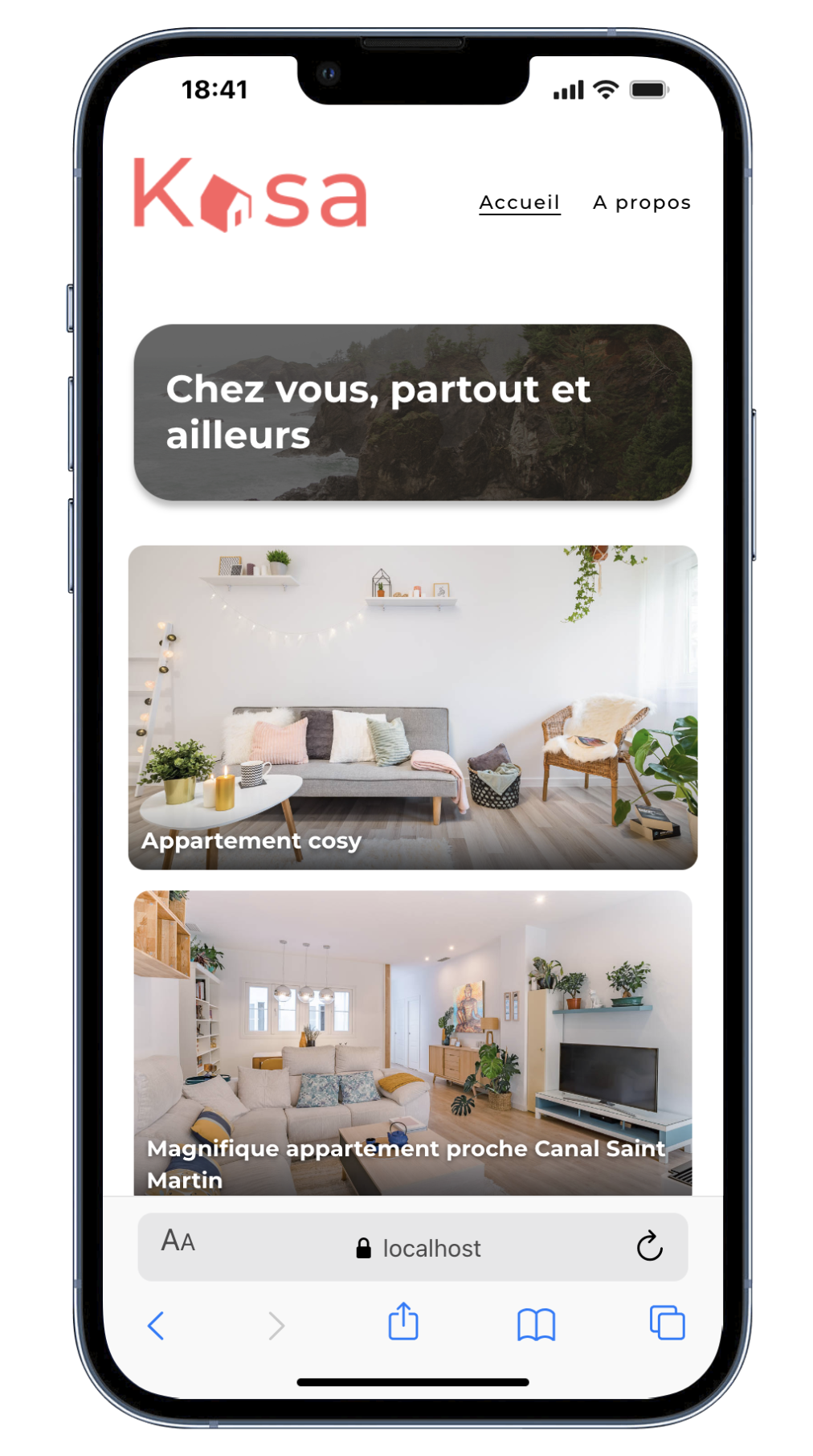The height and width of the screenshot is (1456, 813).
Task: Go to the A propos page
Action: click(641, 202)
